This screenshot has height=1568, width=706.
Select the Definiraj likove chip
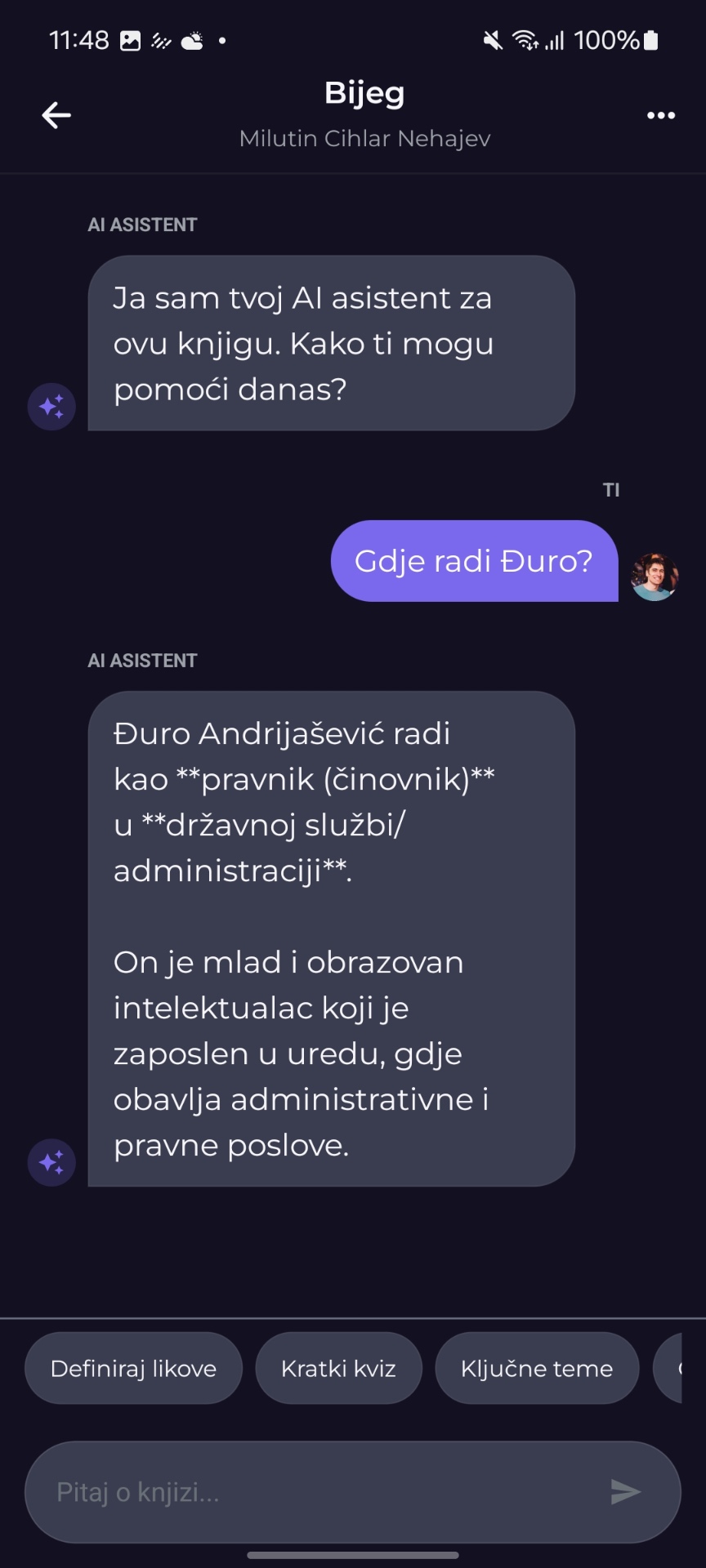(x=133, y=1368)
